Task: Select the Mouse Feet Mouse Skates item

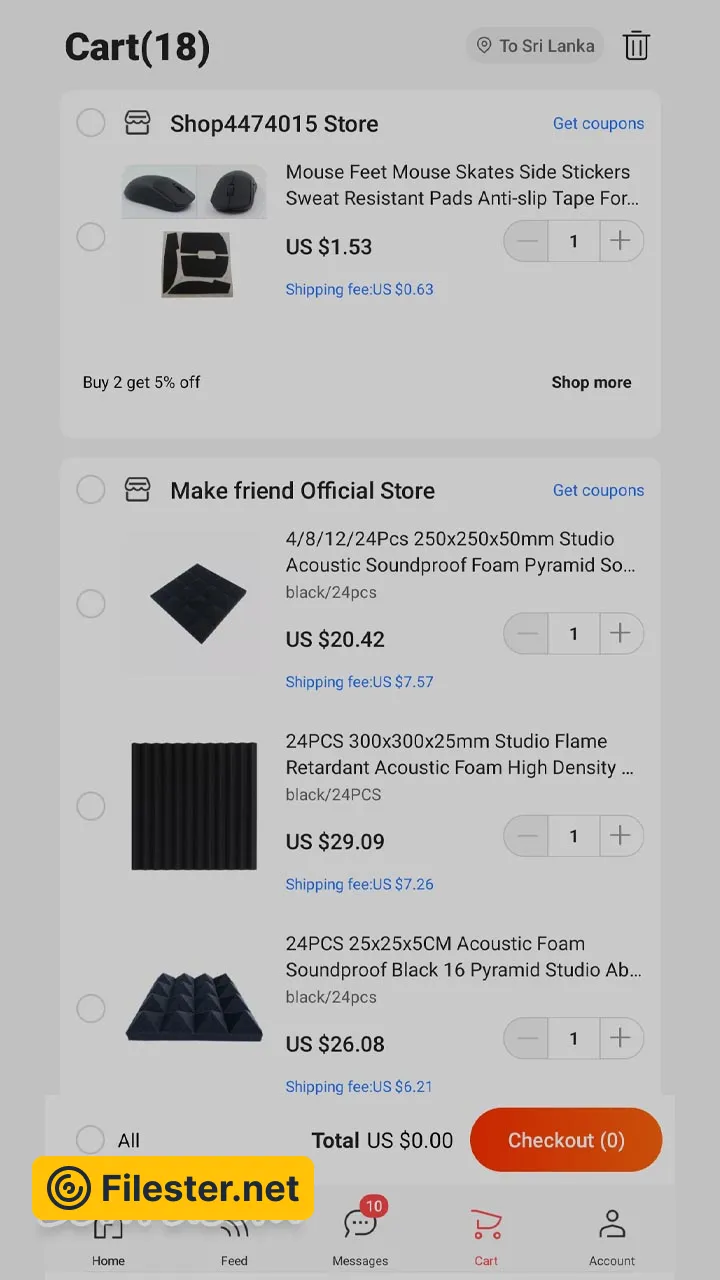Action: (91, 237)
